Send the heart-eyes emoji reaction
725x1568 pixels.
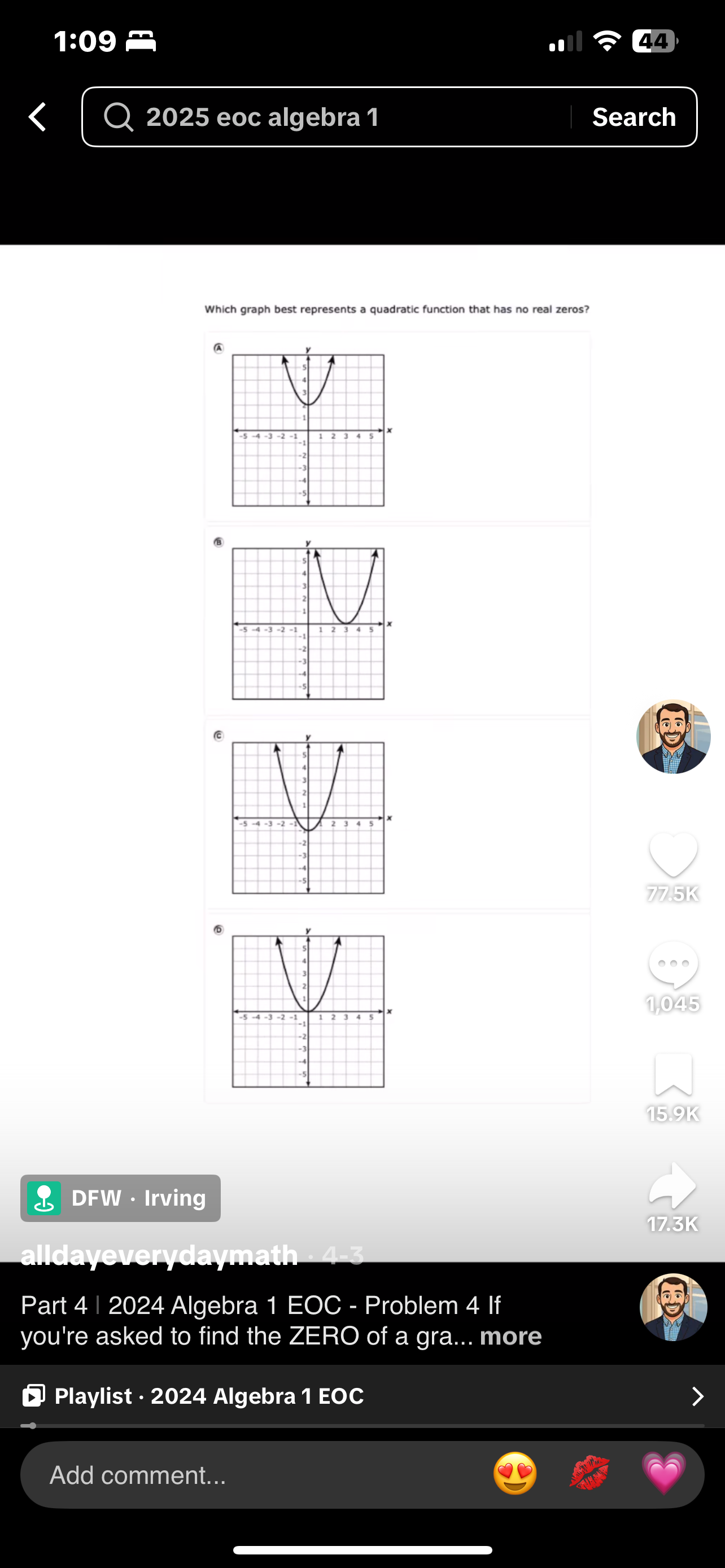(515, 1474)
